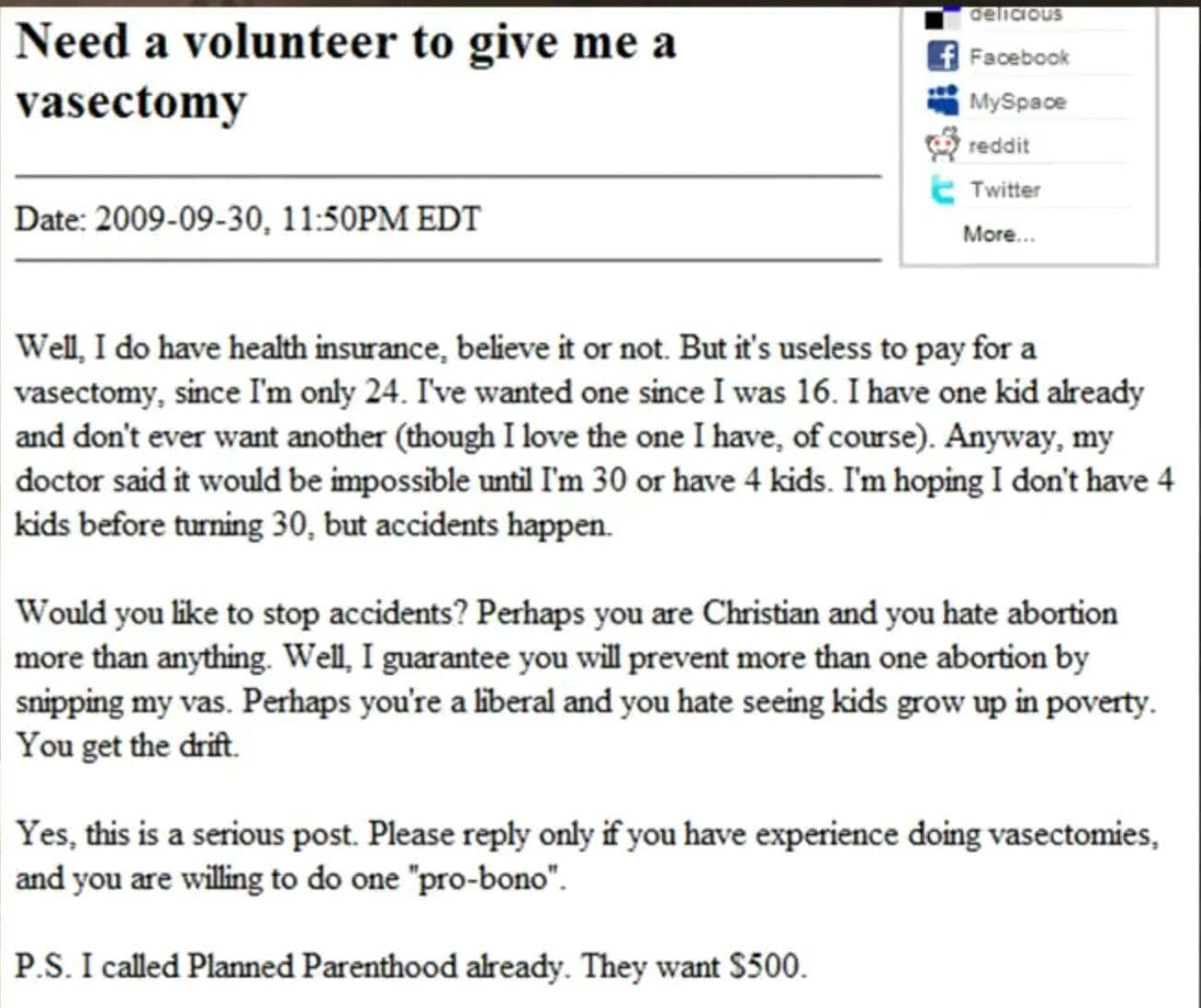Image resolution: width=1201 pixels, height=1008 pixels.
Task: Open More... sharing options
Action: click(x=999, y=234)
